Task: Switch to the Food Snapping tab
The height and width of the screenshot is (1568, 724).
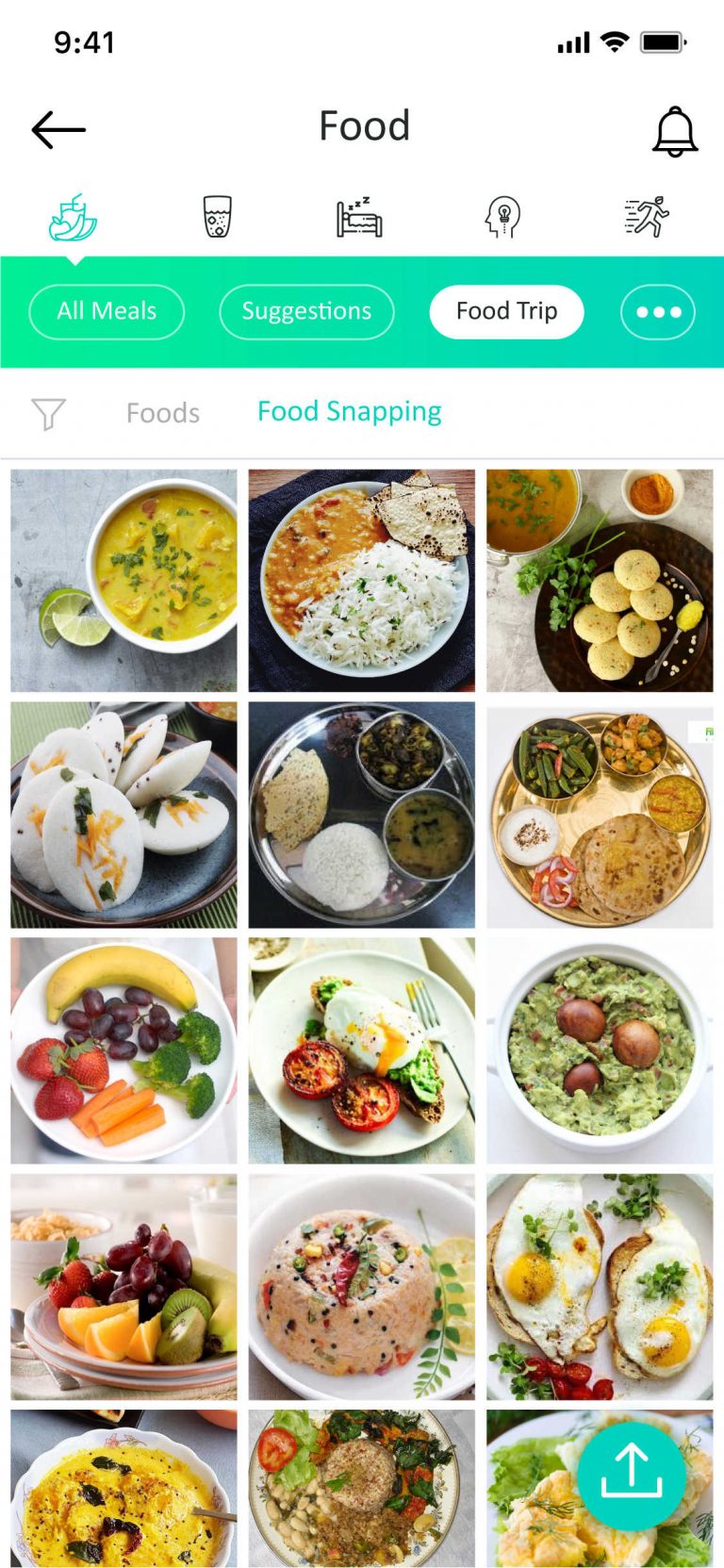Action: click(x=350, y=411)
